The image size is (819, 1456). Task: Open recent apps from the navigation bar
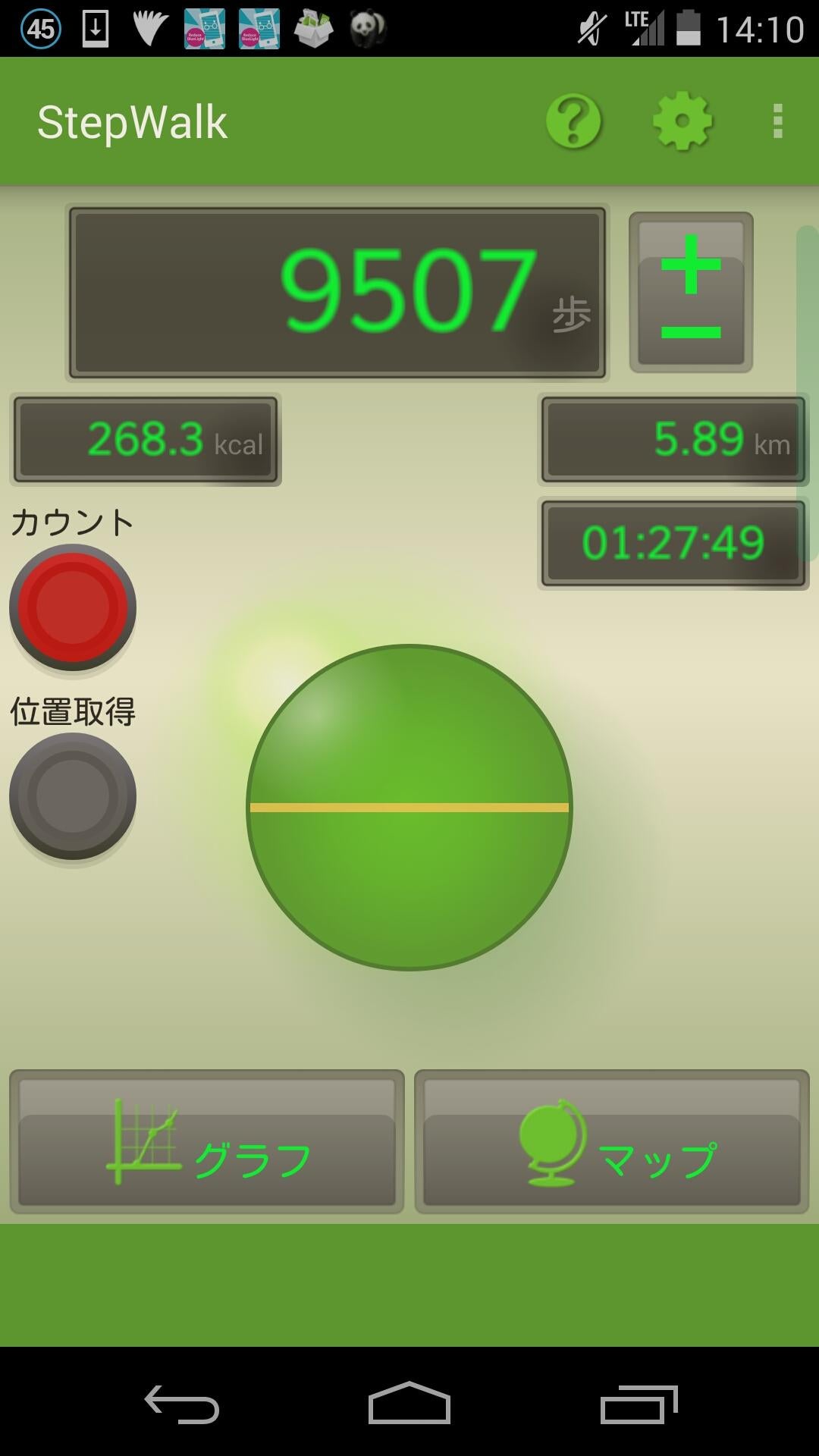tap(639, 1404)
